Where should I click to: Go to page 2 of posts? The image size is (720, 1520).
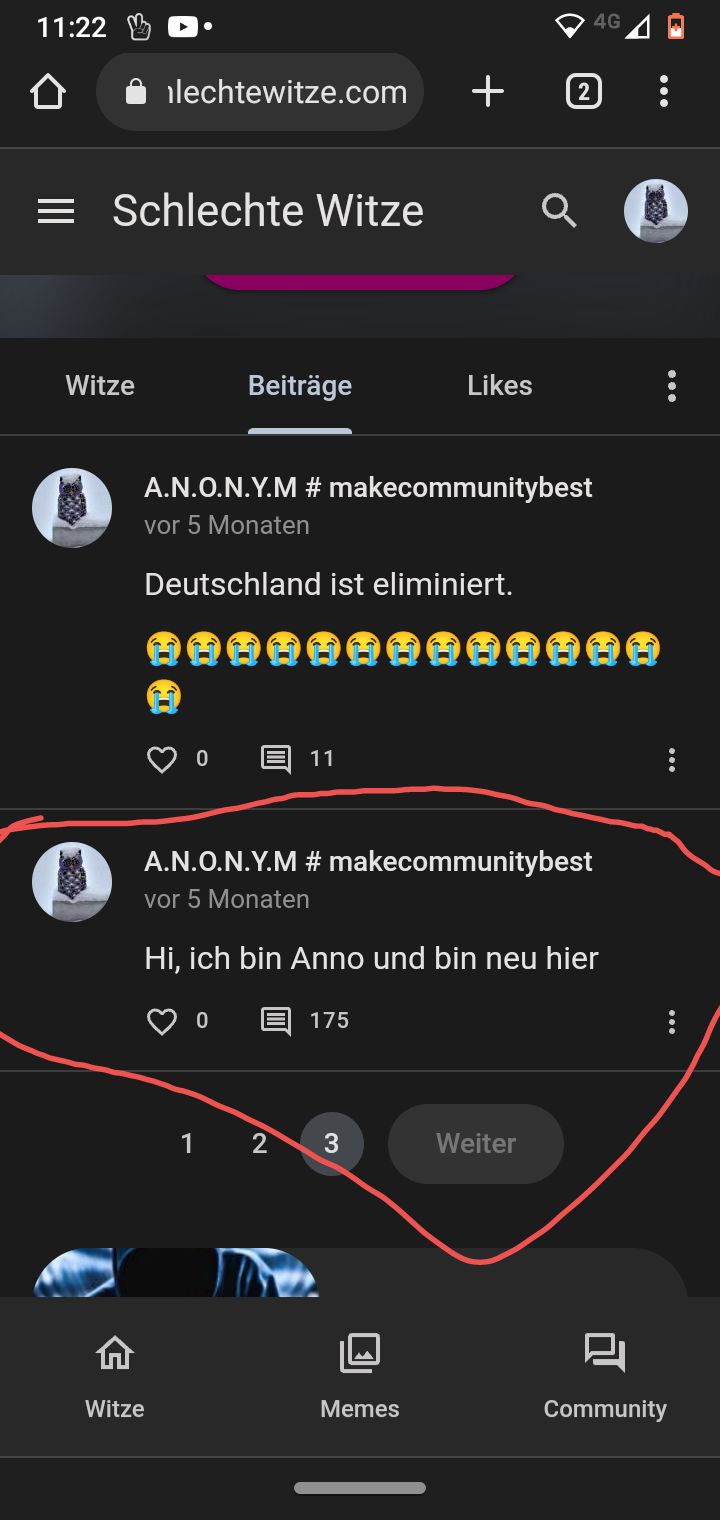(x=259, y=1144)
